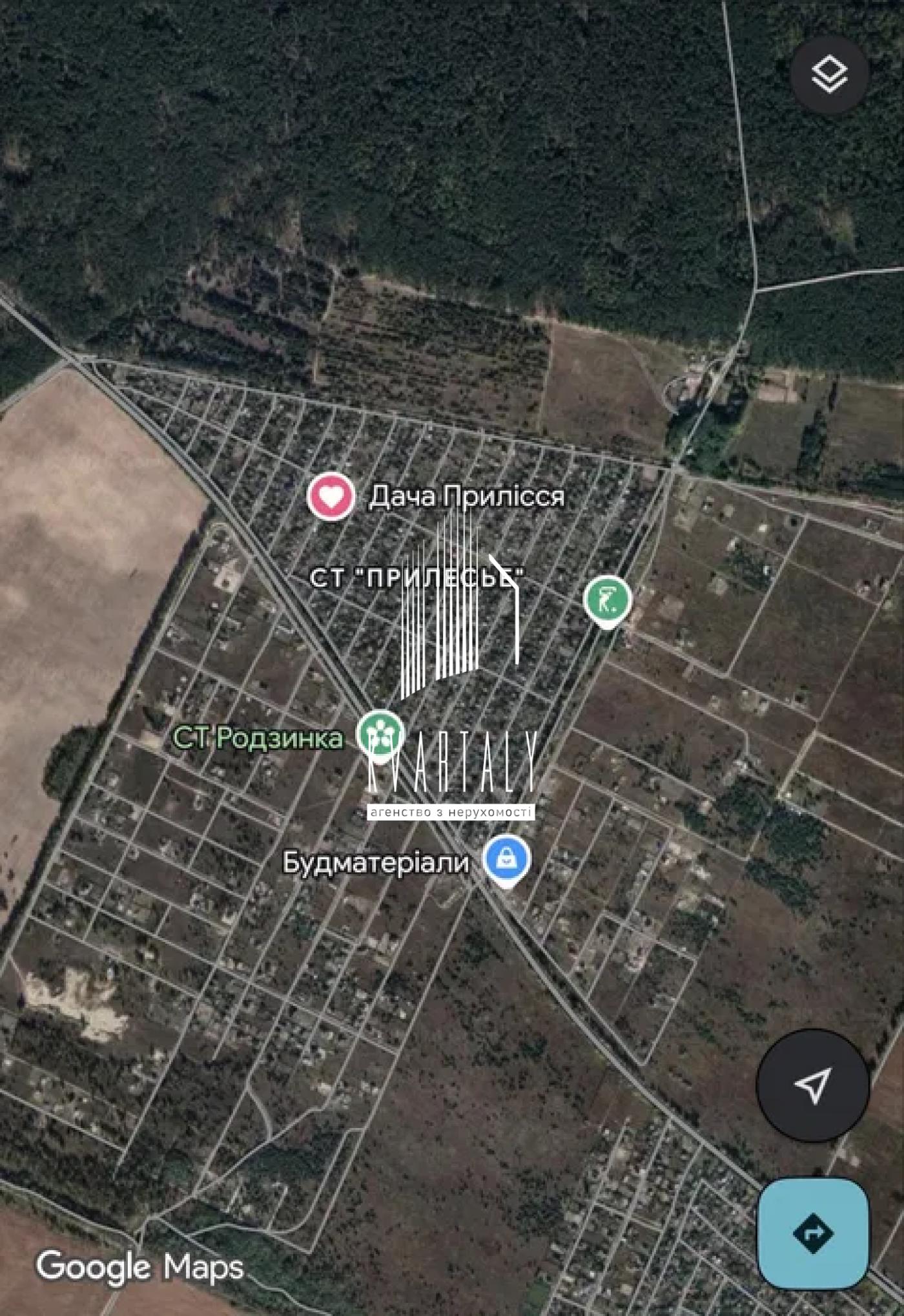The image size is (904, 1316).
Task: Open the Будматеріали store pin
Action: pos(508,859)
